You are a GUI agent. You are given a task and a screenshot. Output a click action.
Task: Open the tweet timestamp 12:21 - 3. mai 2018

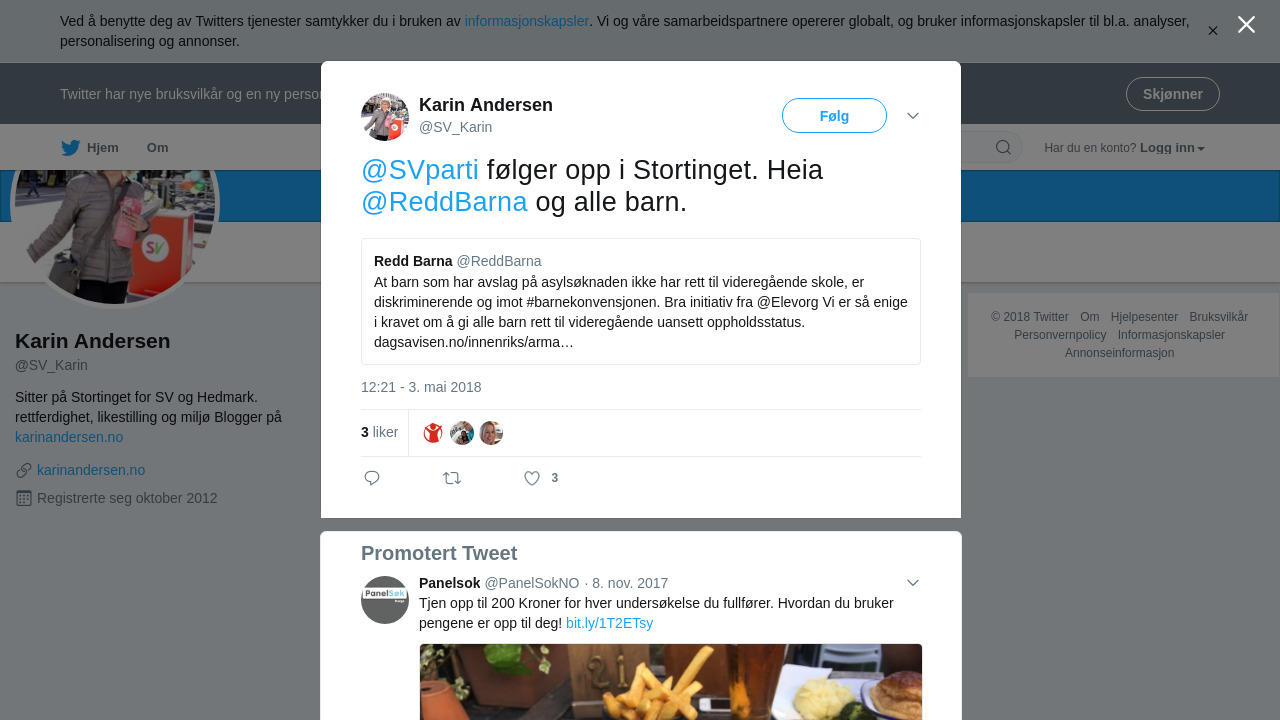coord(421,387)
